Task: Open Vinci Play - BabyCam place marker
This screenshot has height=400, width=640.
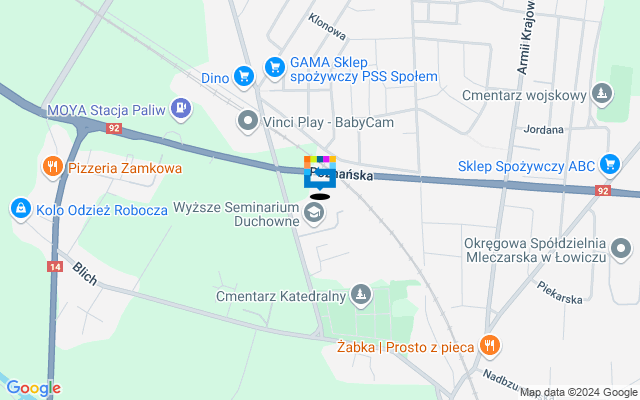Action: [248, 122]
